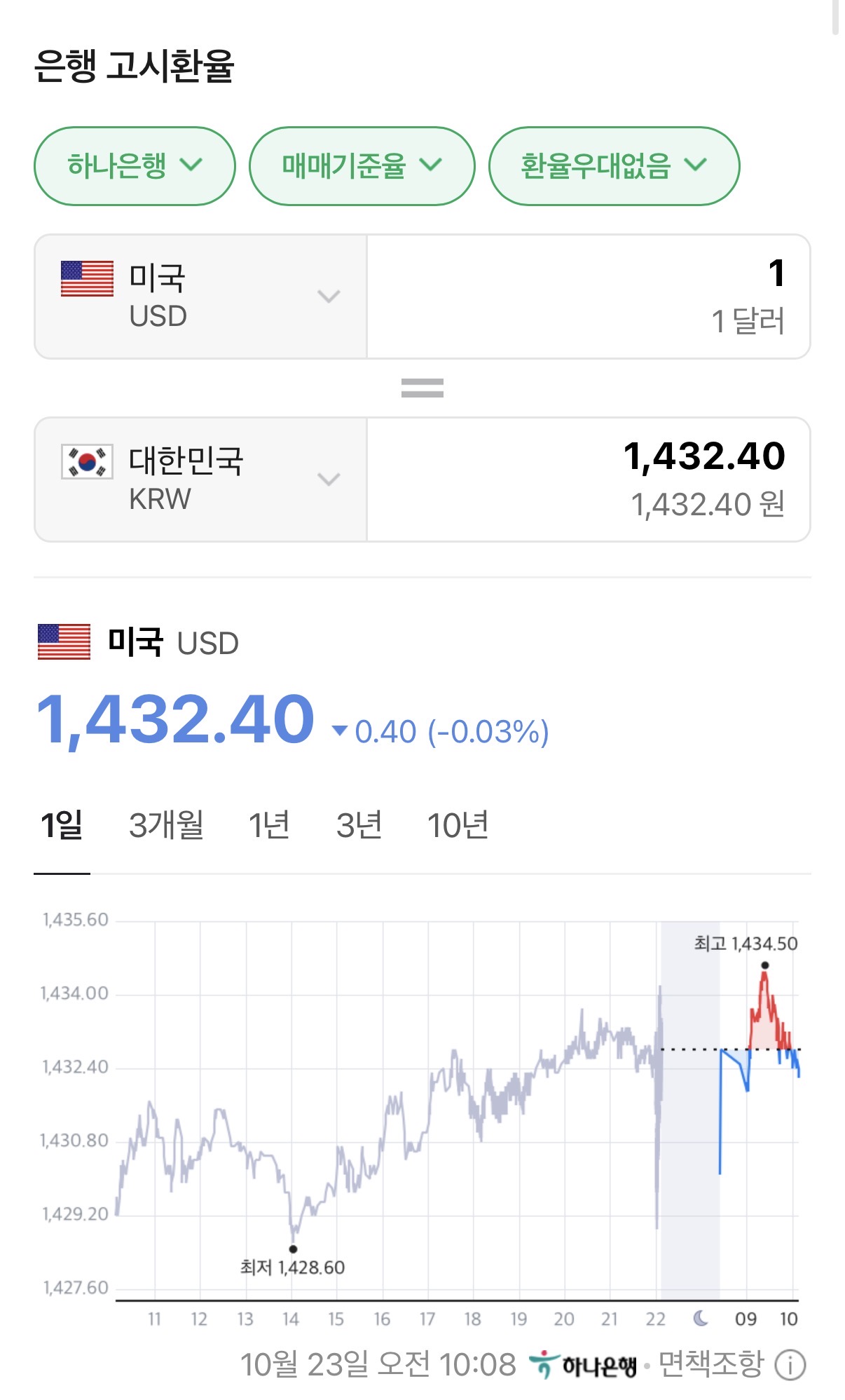This screenshot has width=845, height=1400.
Task: View the 10년 chart period
Action: pos(458,825)
